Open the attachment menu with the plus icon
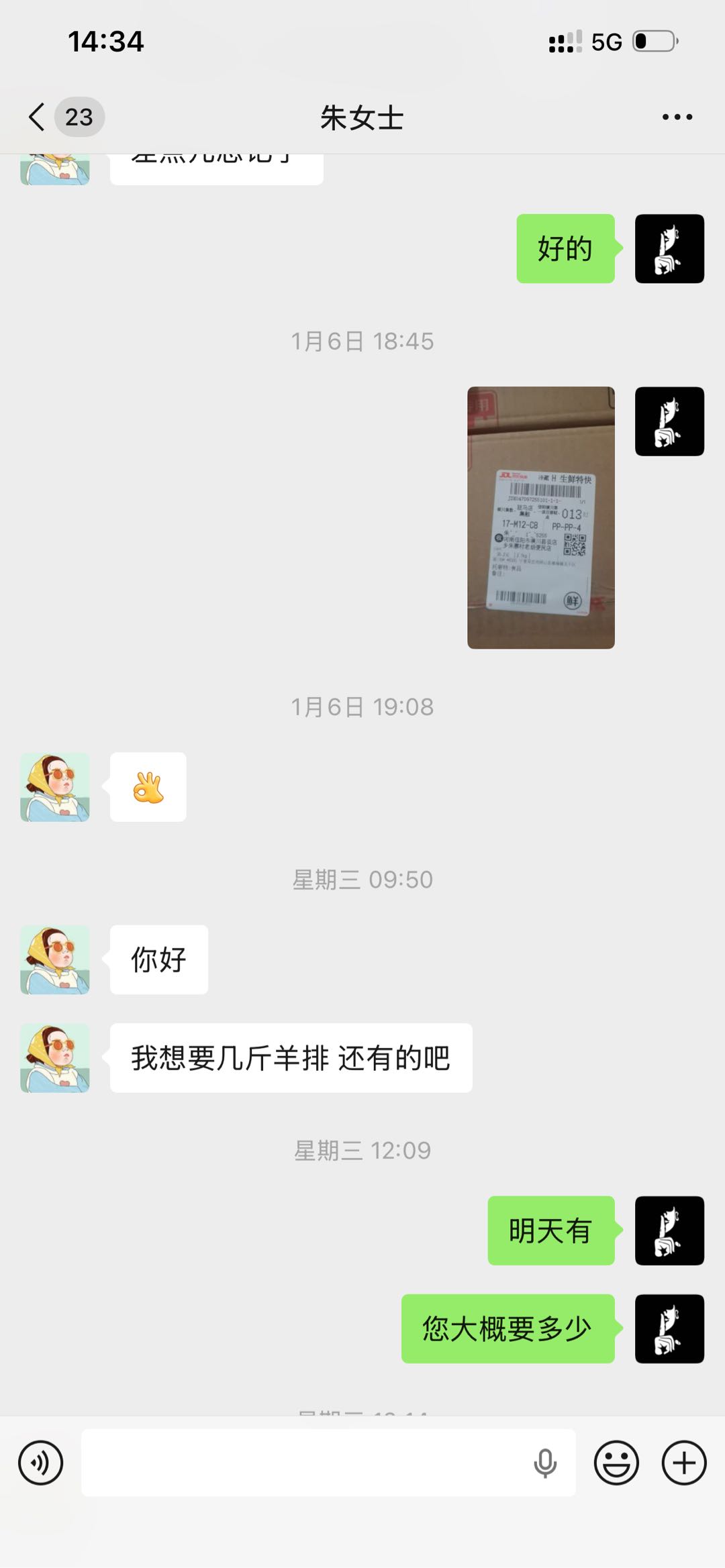Screen dimensions: 725x1568 pyautogui.click(x=683, y=1463)
